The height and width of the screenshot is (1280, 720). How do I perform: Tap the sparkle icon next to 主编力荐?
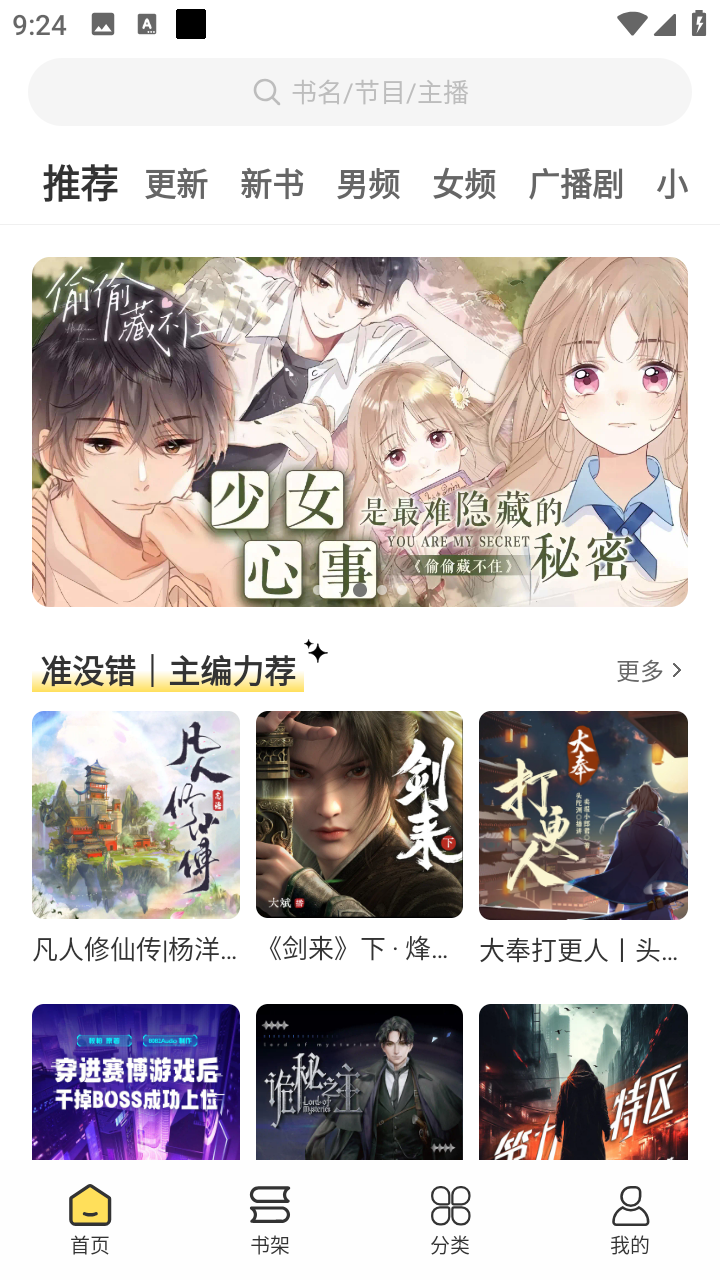point(313,651)
